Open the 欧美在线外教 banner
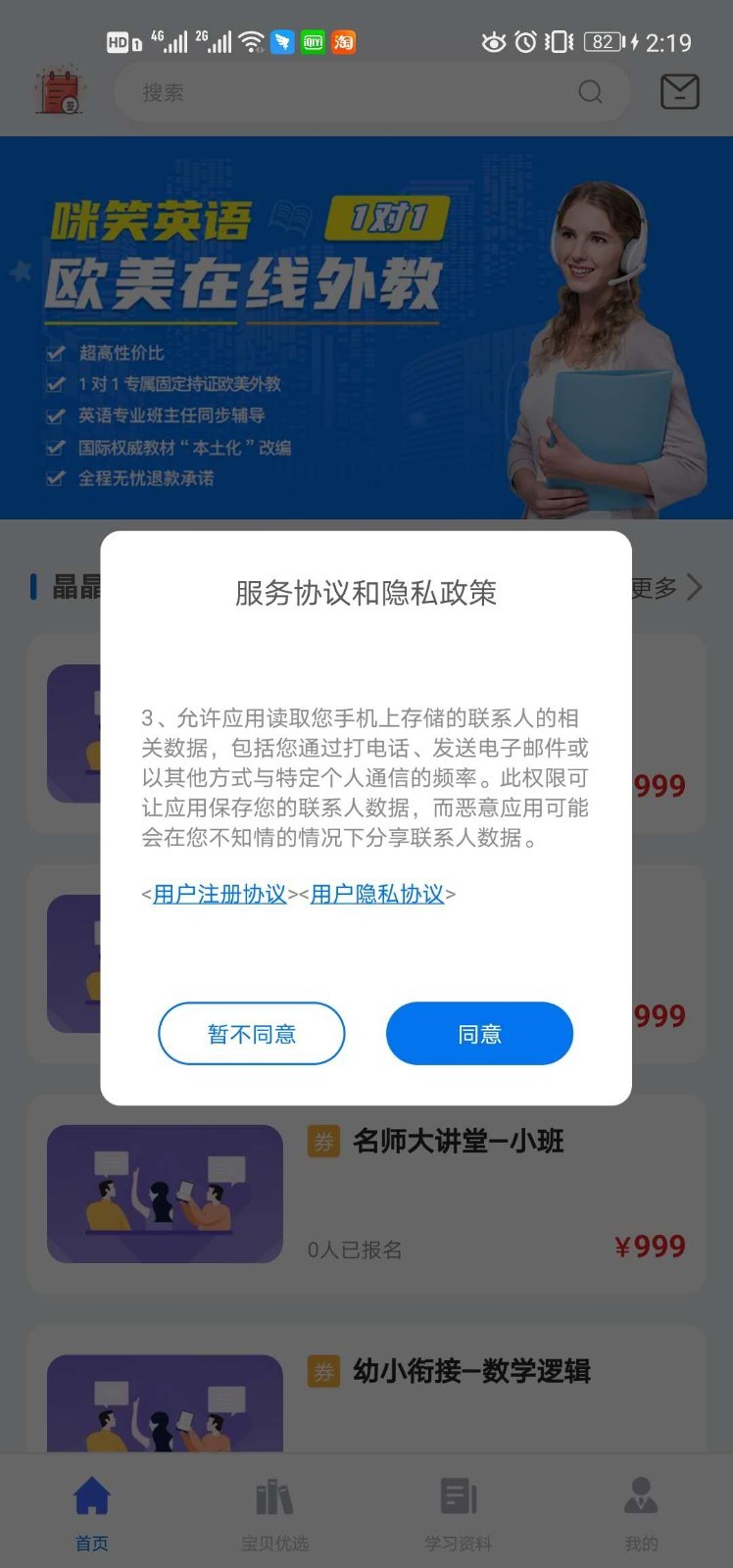The image size is (733, 1568). click(366, 328)
